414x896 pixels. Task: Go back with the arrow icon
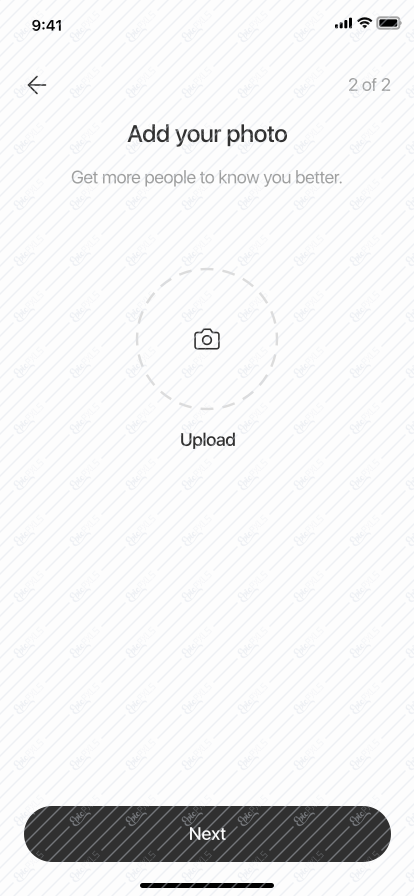(x=37, y=85)
